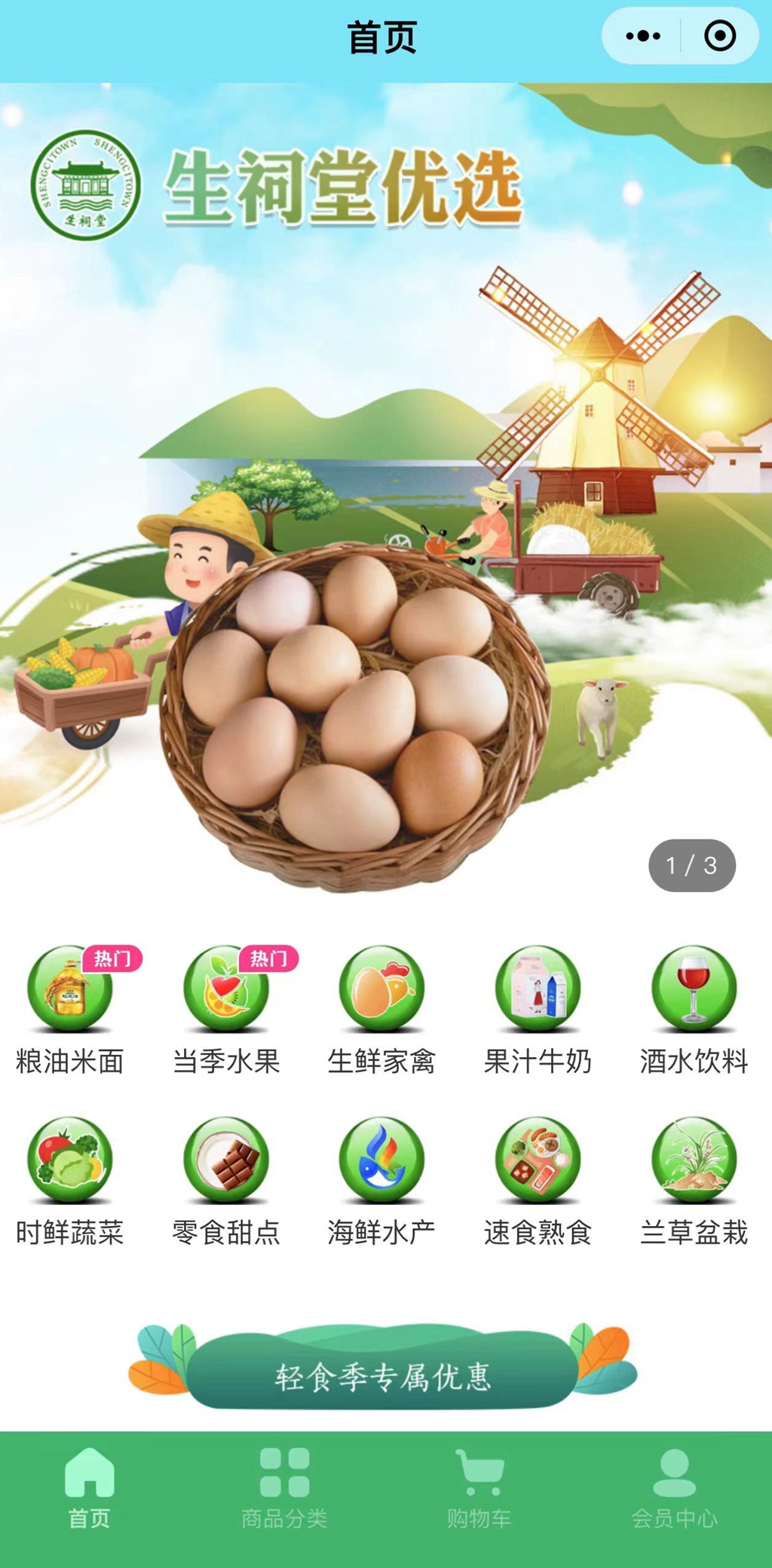
Task: Switch to the 首页 tab
Action: (89, 1488)
